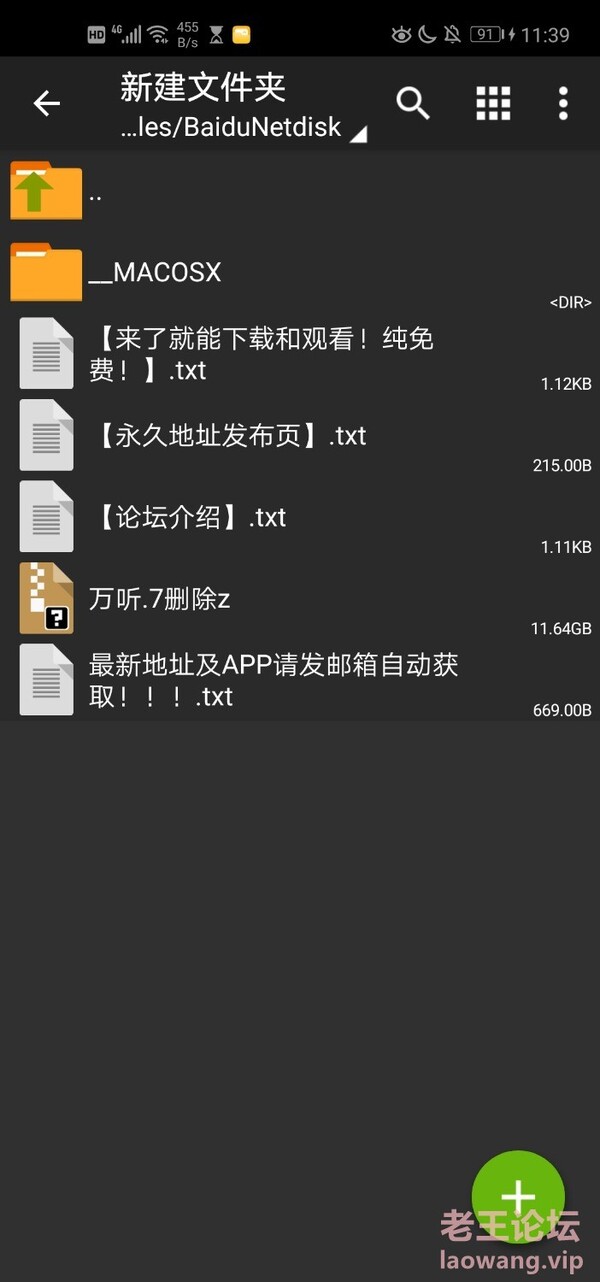Open the 万听.7删除z archive file
This screenshot has height=1282, width=600.
click(160, 599)
